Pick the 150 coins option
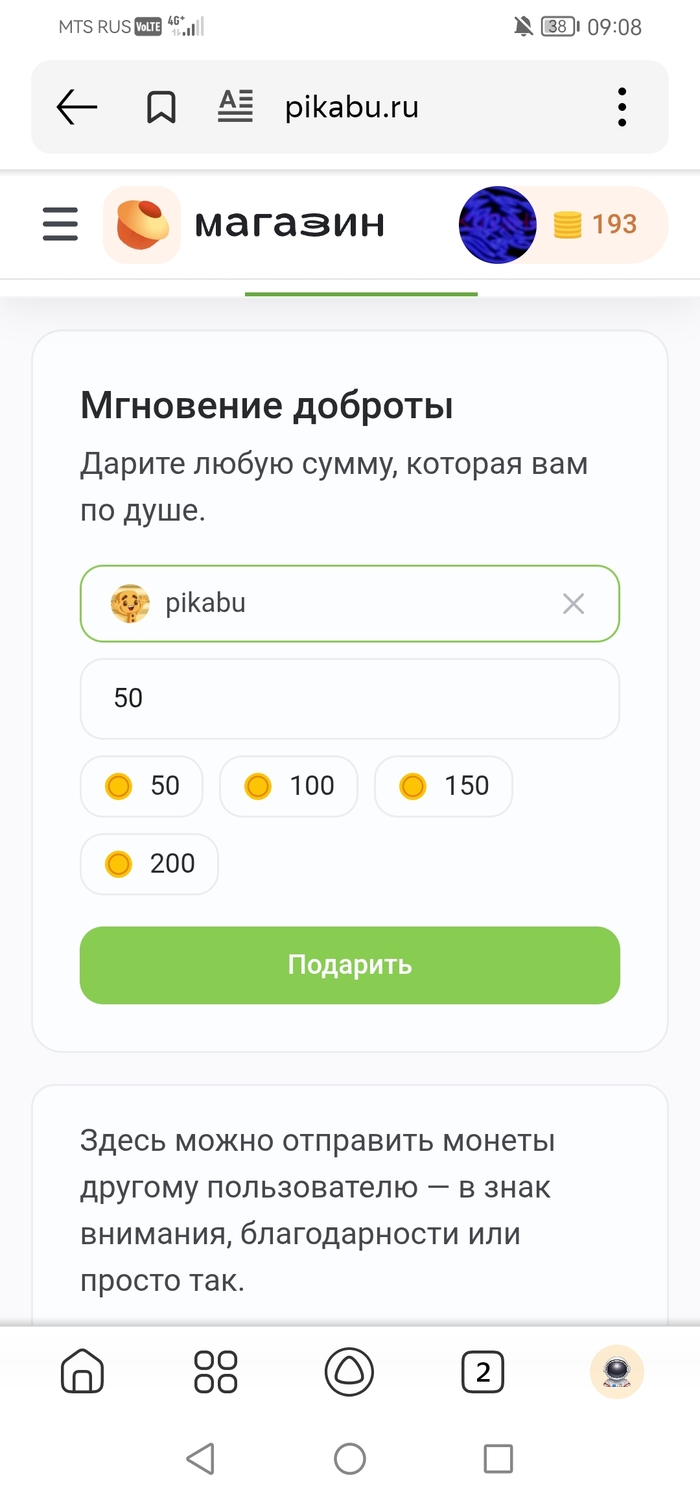 click(443, 786)
